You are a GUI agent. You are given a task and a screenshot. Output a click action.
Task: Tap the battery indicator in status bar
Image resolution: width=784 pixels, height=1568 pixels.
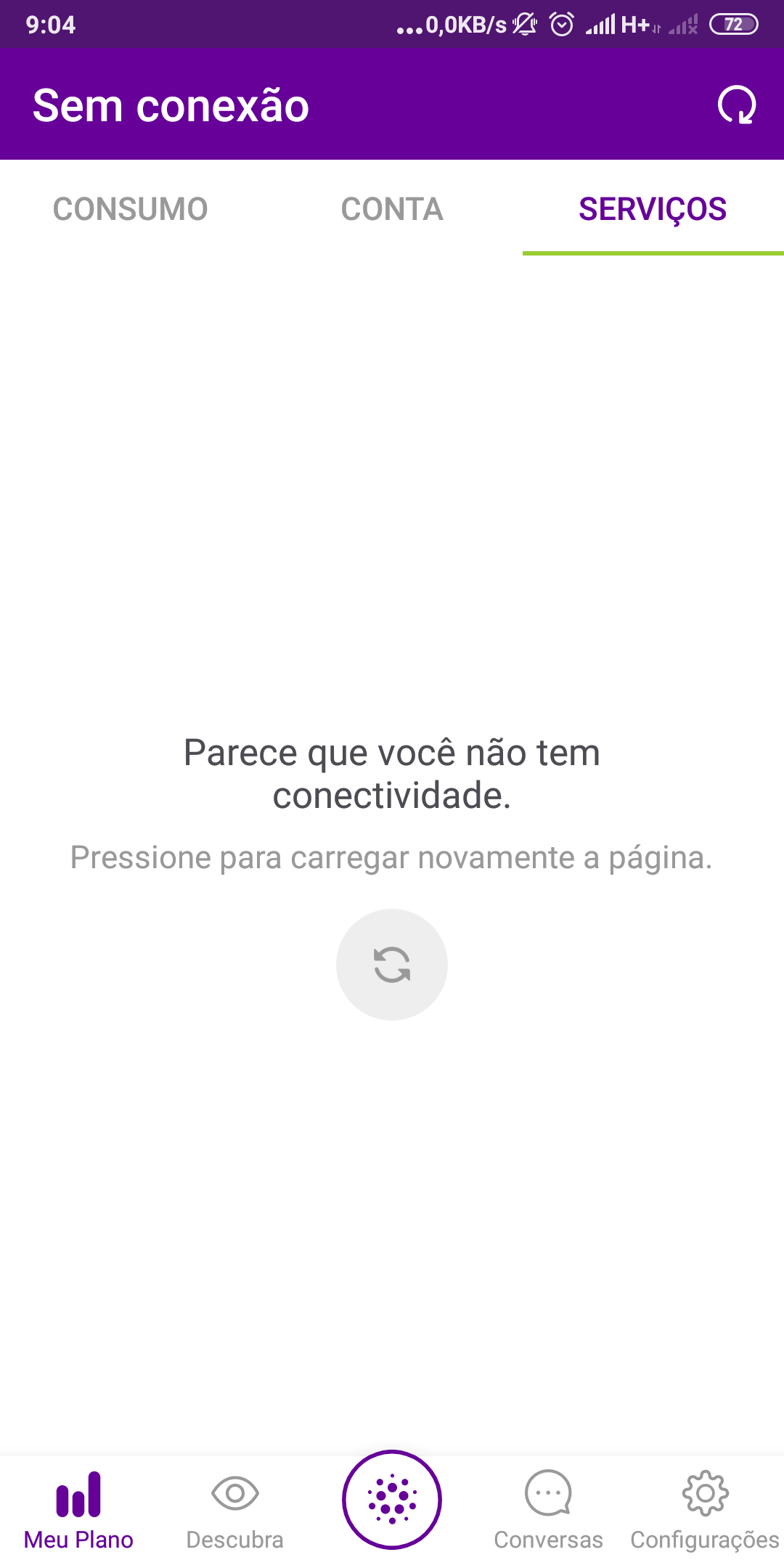pos(733,24)
